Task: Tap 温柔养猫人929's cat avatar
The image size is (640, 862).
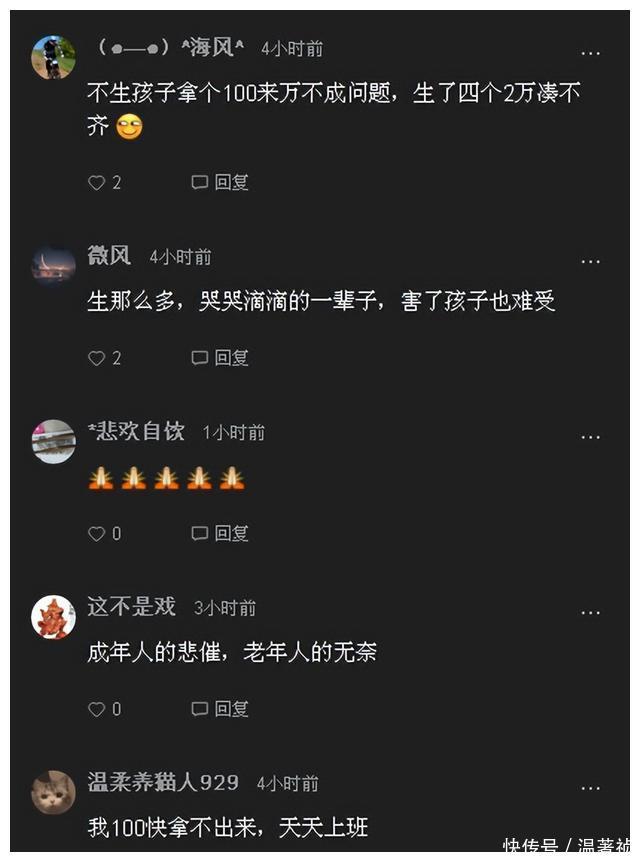Action: point(53,792)
